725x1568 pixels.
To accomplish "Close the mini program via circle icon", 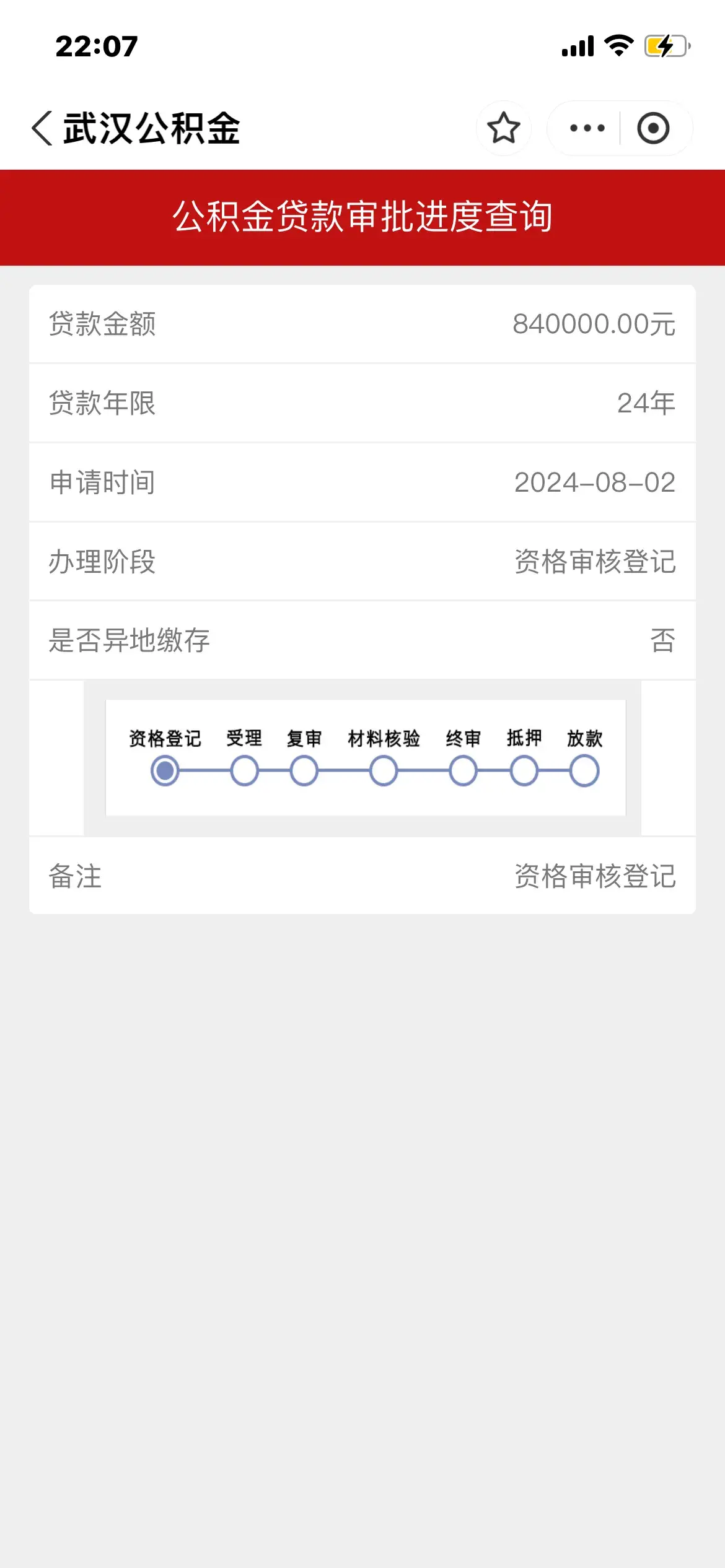I will pyautogui.click(x=653, y=128).
